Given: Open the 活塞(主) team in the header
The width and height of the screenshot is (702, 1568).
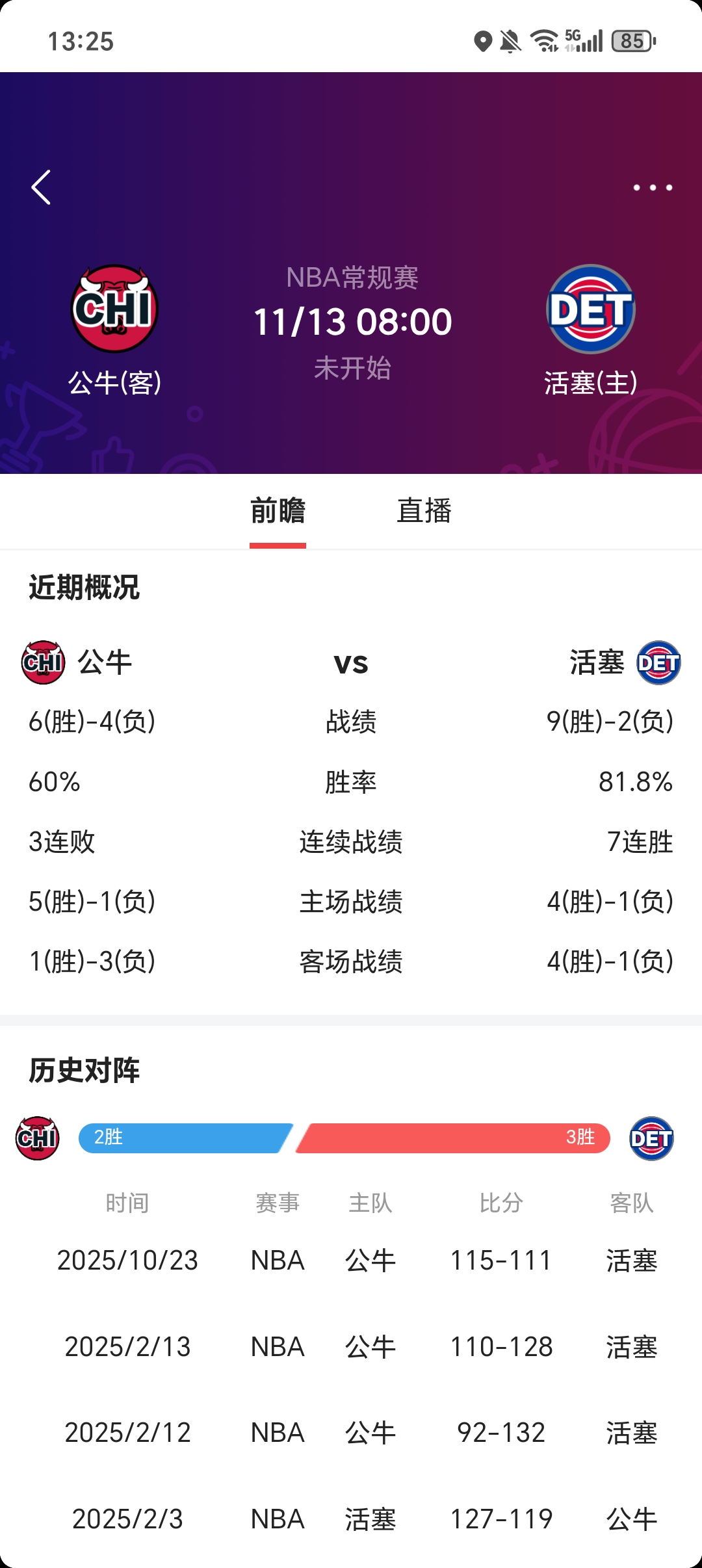Looking at the screenshot, I should [x=590, y=328].
